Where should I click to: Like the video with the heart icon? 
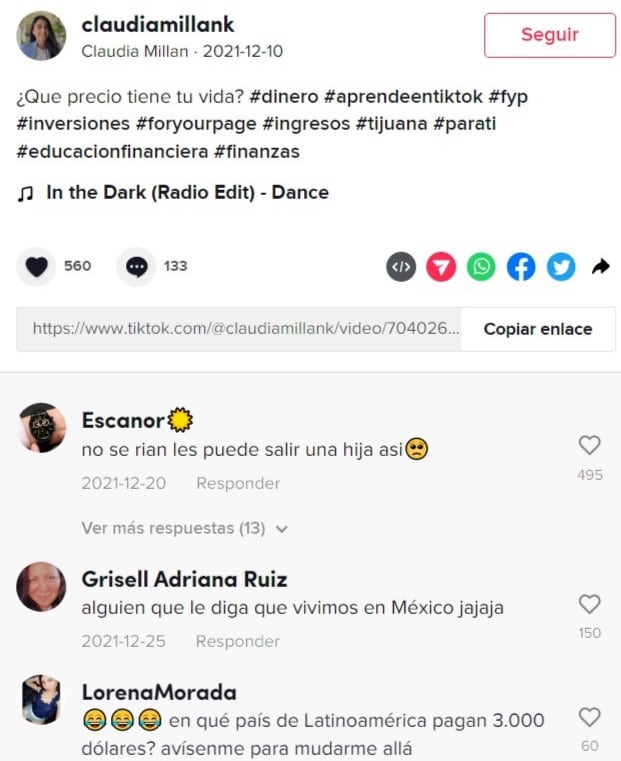coord(37,267)
